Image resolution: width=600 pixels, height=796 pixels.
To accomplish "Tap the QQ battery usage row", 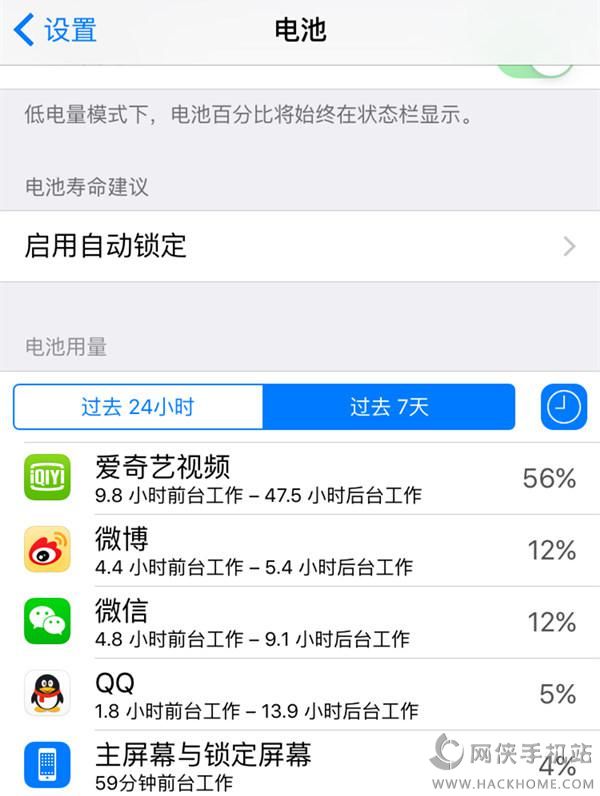I will 300,695.
